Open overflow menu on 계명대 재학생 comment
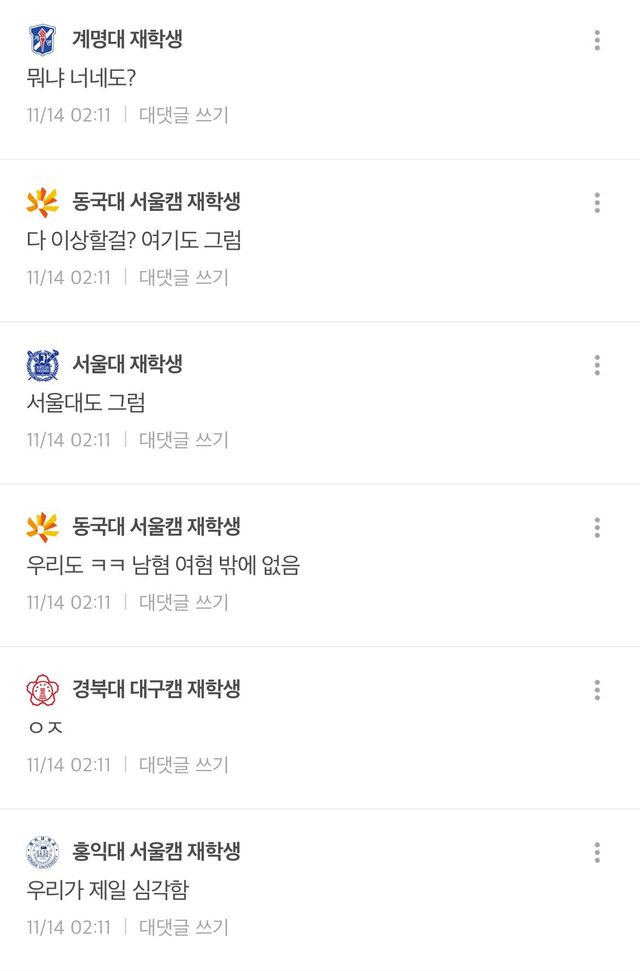This screenshot has width=640, height=971. coord(597,40)
